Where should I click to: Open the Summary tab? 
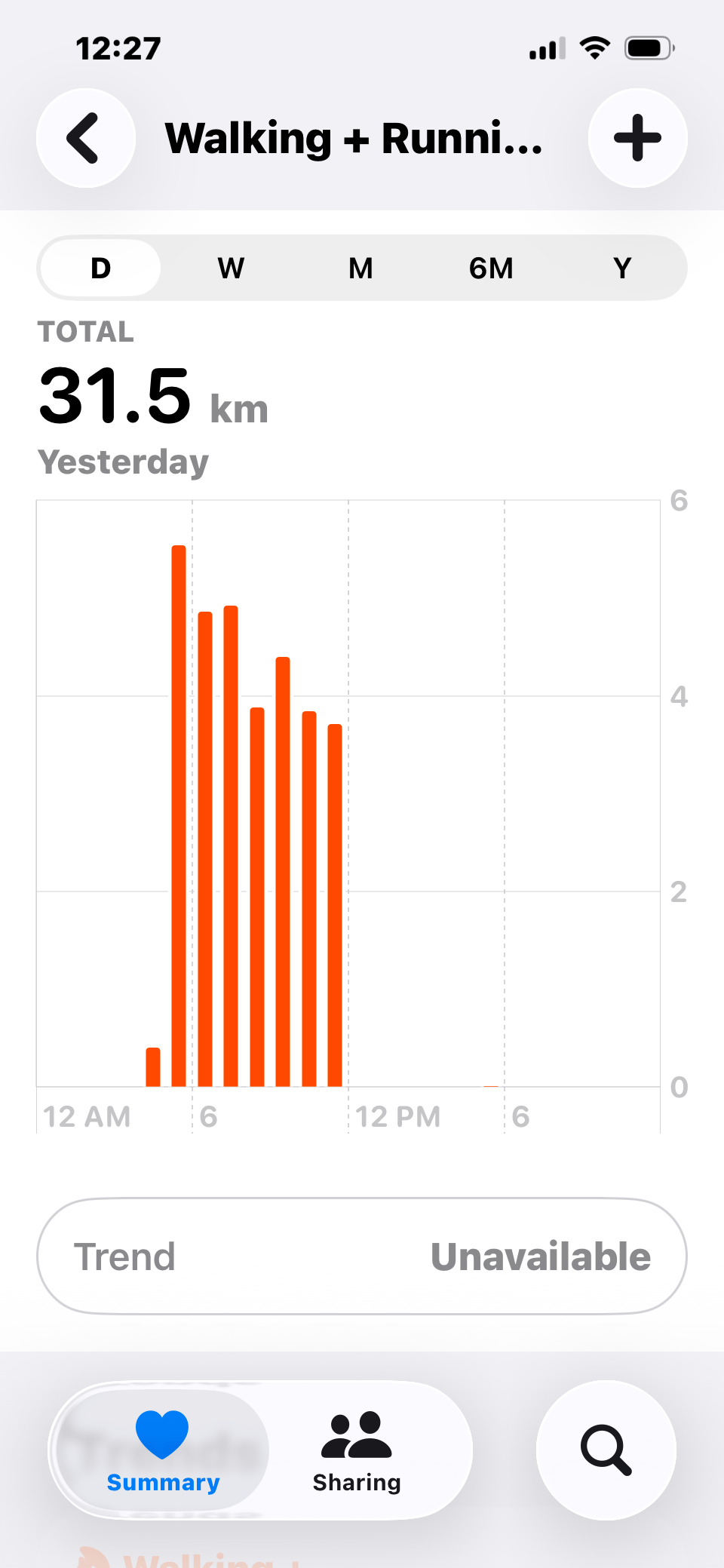coord(163,1450)
